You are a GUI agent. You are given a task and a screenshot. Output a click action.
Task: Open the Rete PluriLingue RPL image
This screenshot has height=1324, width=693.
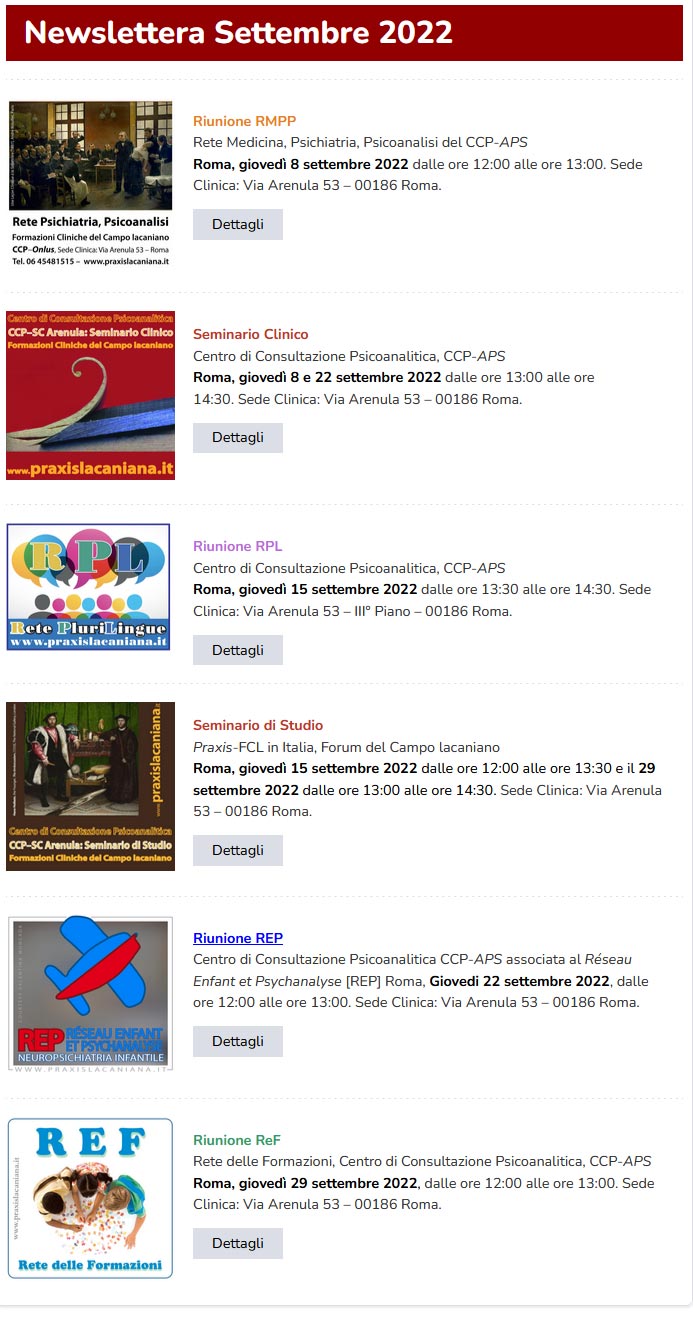(x=89, y=587)
